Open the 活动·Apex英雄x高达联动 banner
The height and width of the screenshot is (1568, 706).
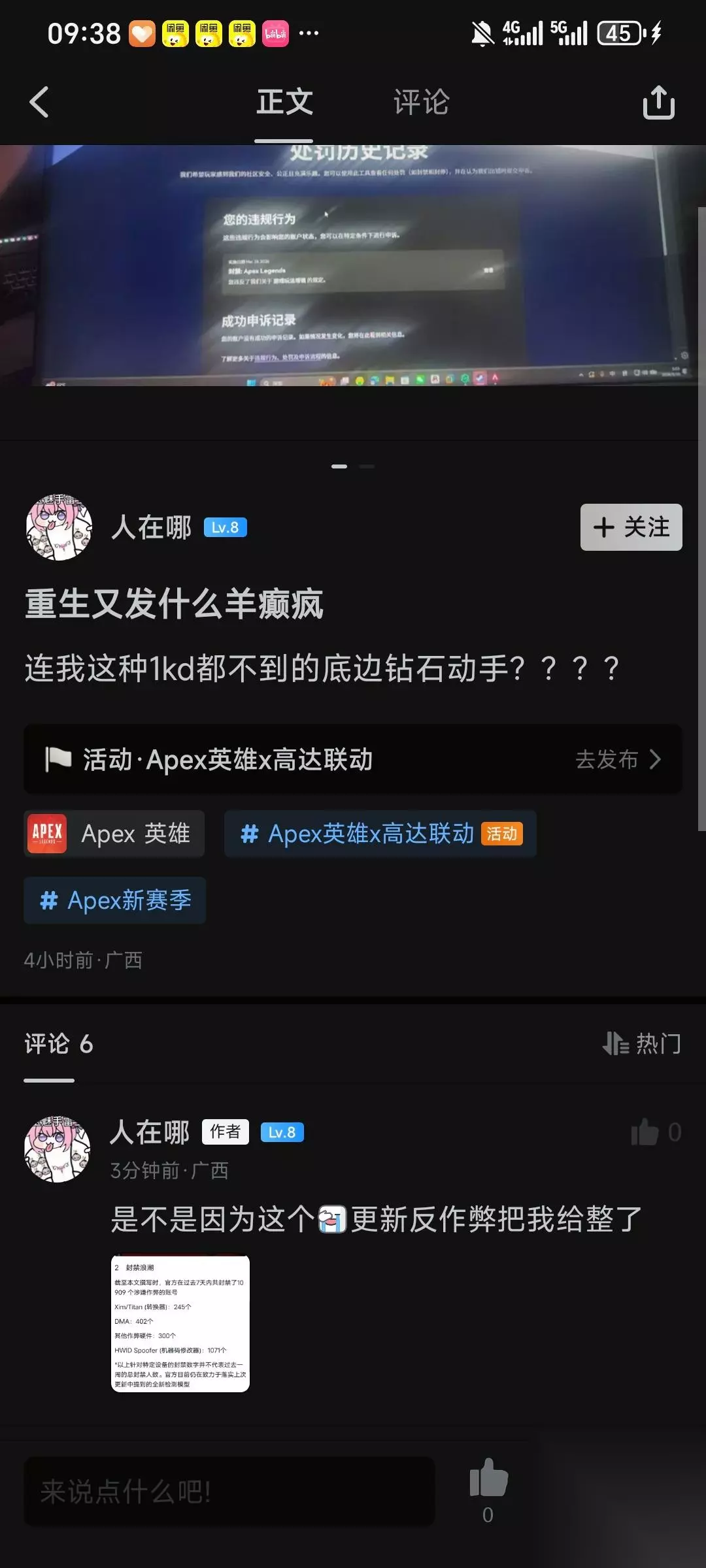pos(353,759)
